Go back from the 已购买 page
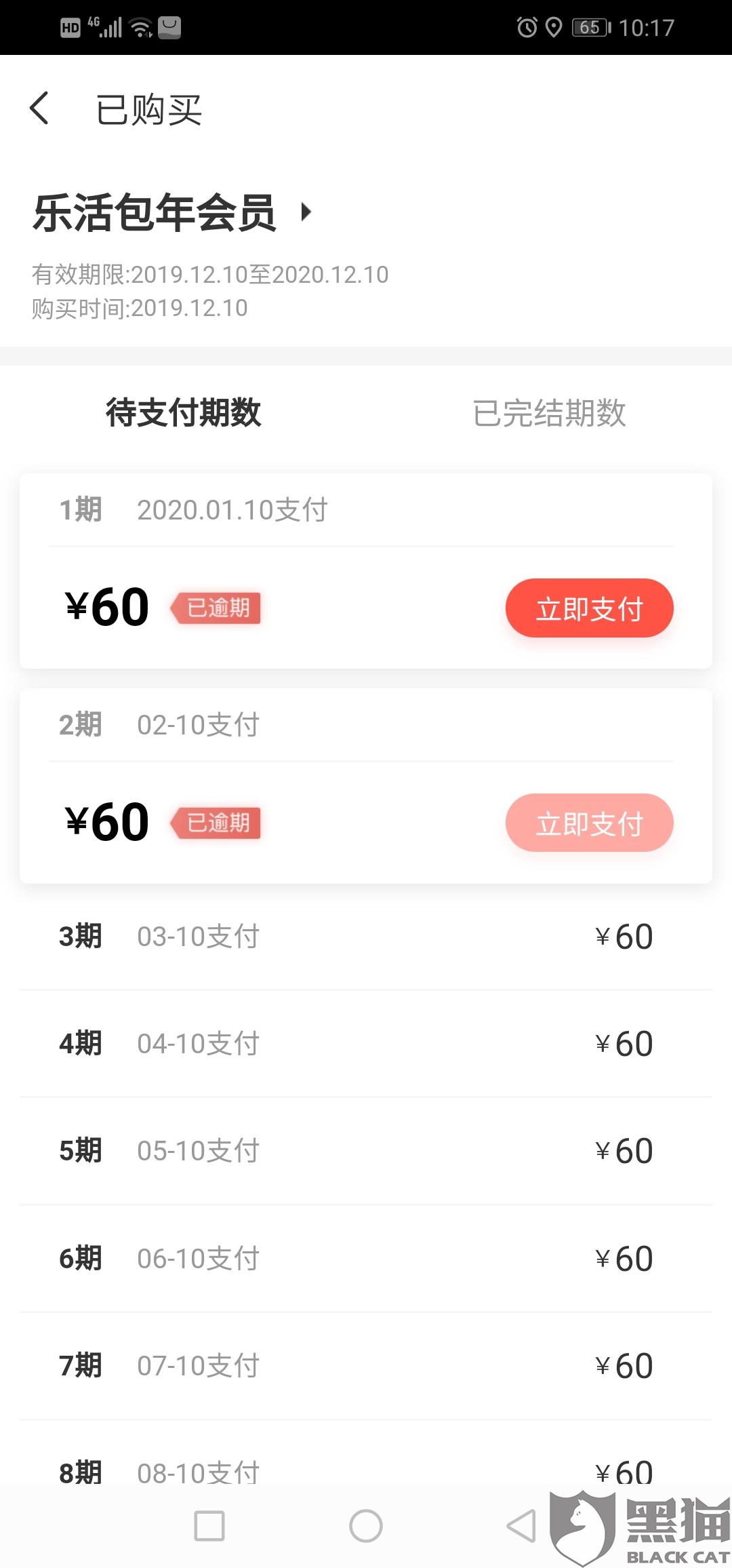 click(x=40, y=109)
